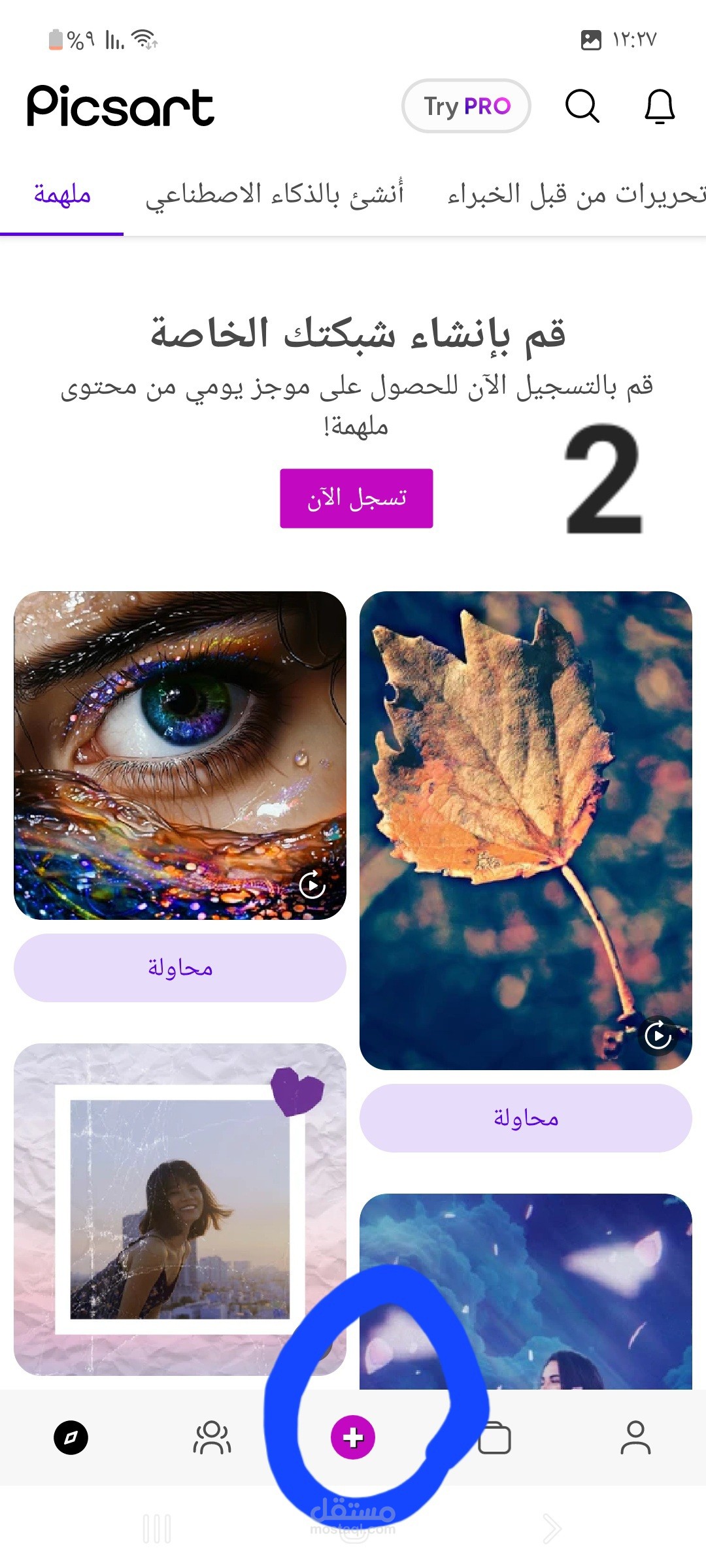The width and height of the screenshot is (706, 1568).
Task: Open the profile tab in bottom bar
Action: 635,1437
